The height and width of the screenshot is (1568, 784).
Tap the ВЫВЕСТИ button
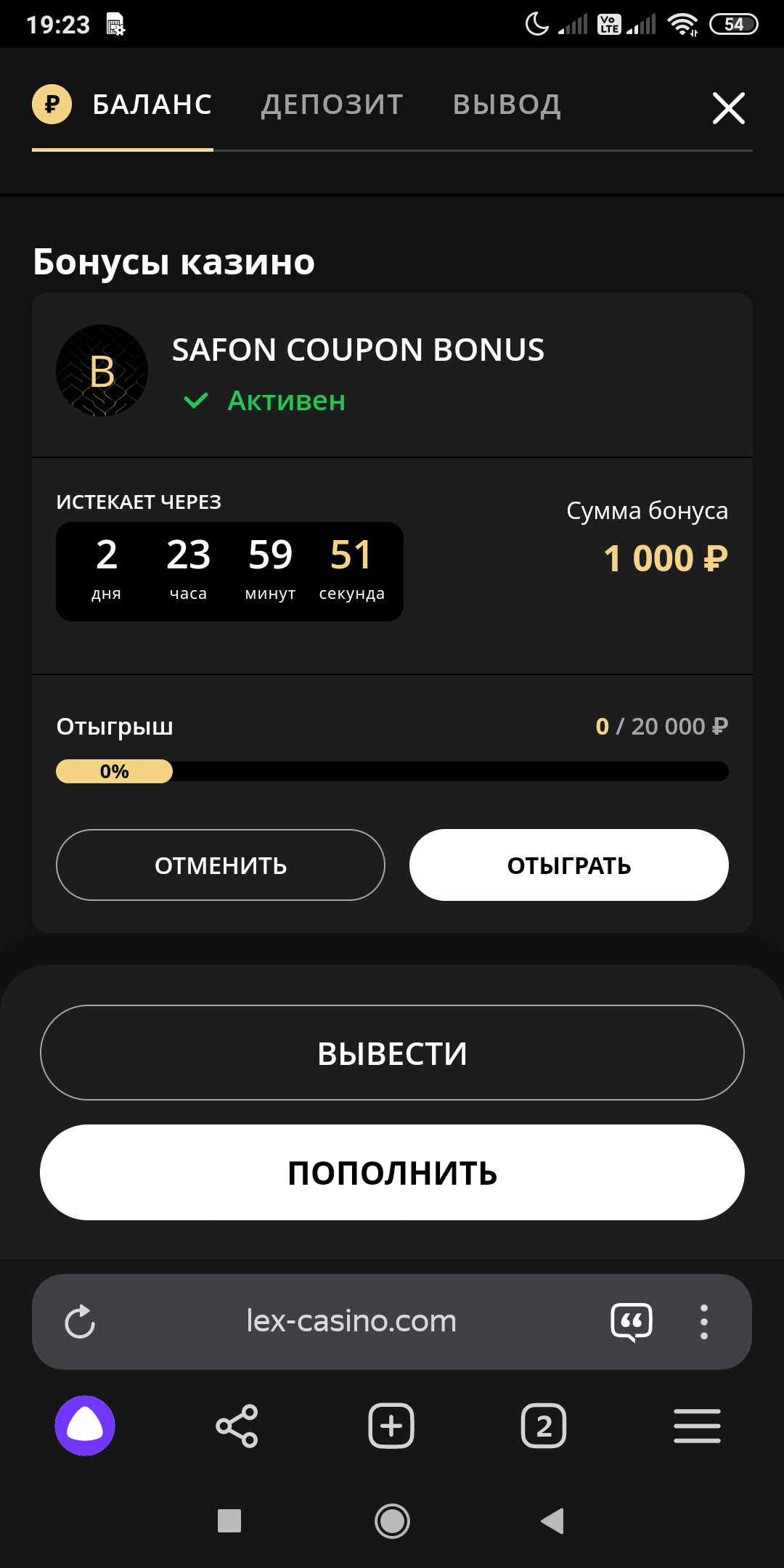coord(392,1053)
